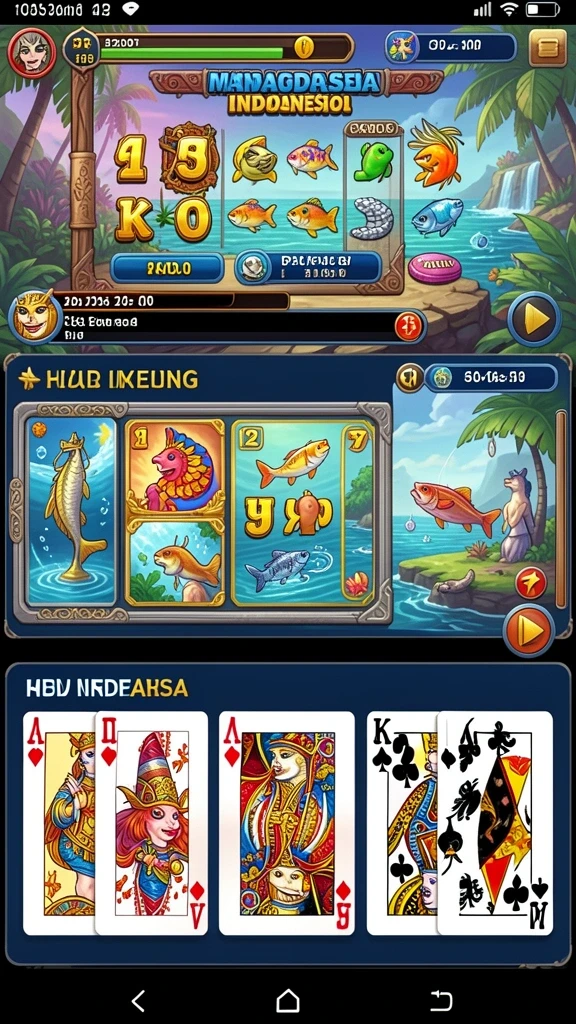Go back with the system back arrow

point(138,1000)
